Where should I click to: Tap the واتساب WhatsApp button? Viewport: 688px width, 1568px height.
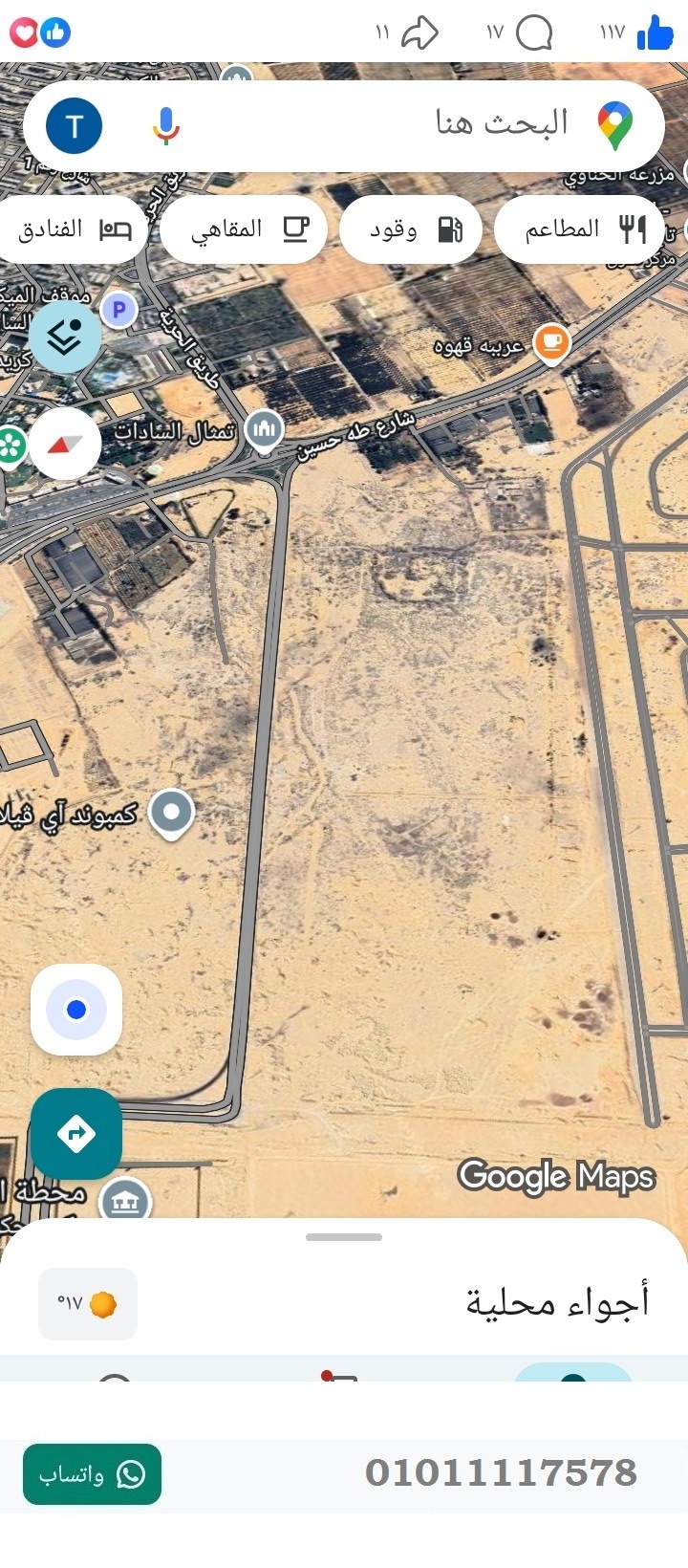click(x=91, y=1475)
